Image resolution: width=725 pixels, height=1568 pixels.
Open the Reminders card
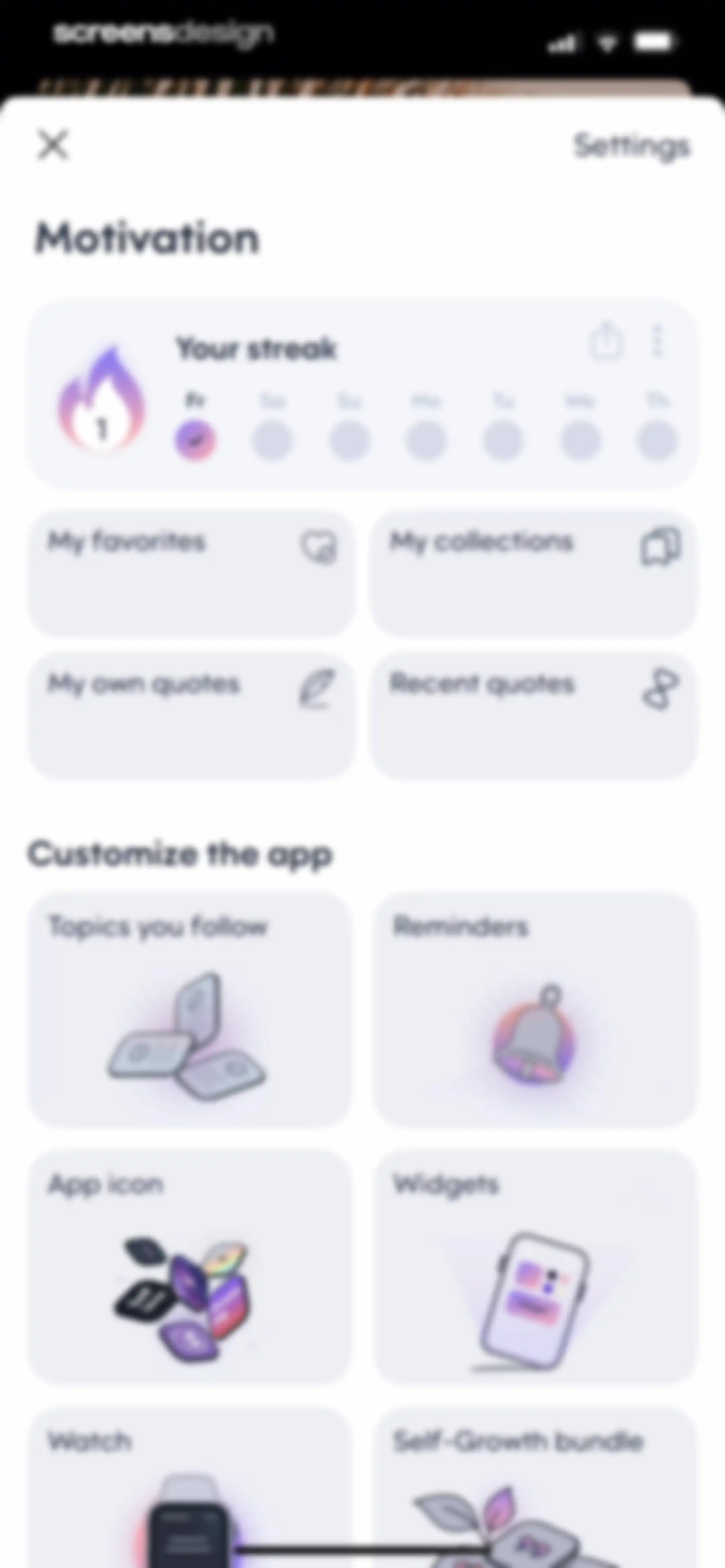click(x=534, y=1009)
